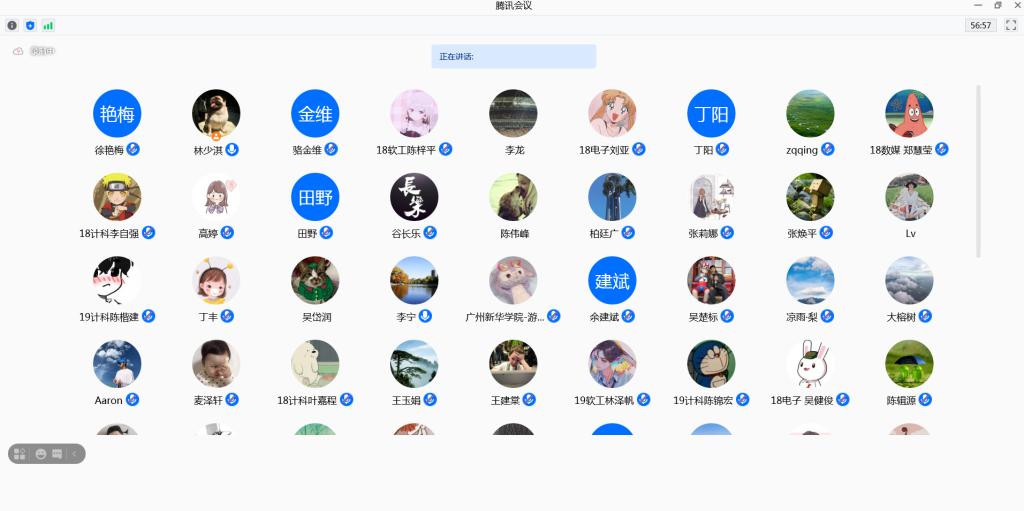Collapse the floating toolbar arrow
This screenshot has height=511, width=1024.
tap(74, 454)
